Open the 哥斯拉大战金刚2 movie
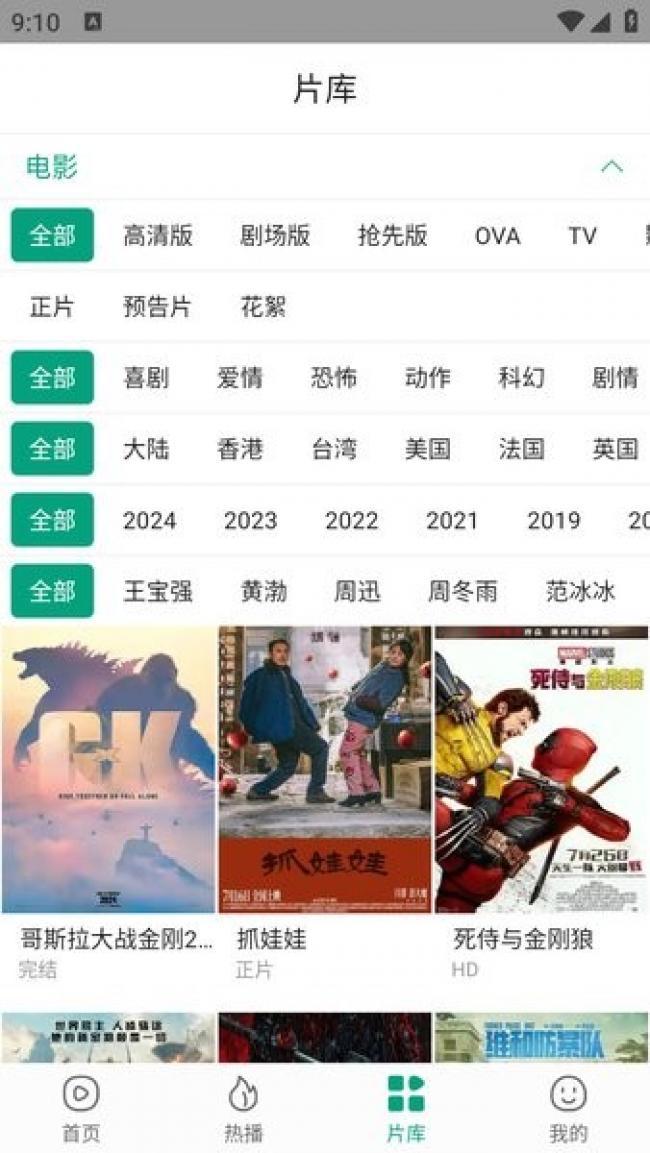This screenshot has height=1153, width=650. [108, 770]
